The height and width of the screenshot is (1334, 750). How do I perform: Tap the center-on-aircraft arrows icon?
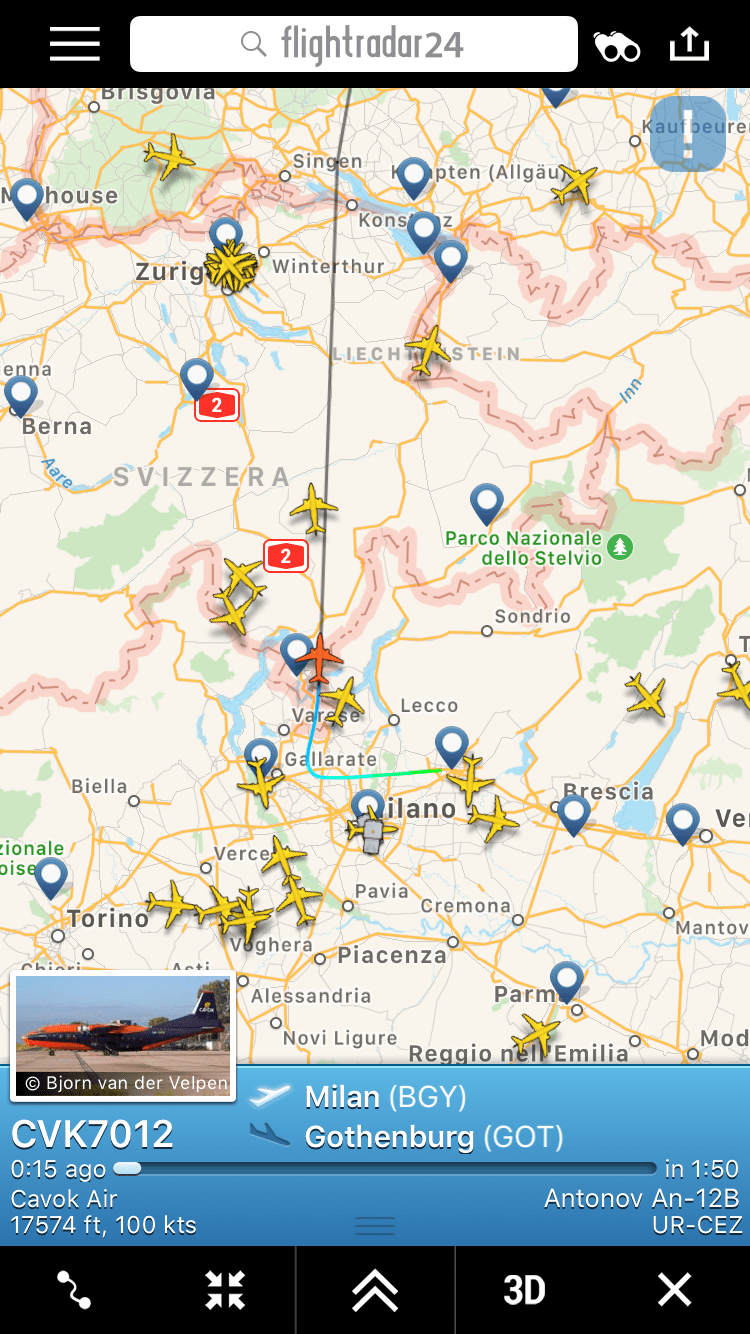[225, 1290]
